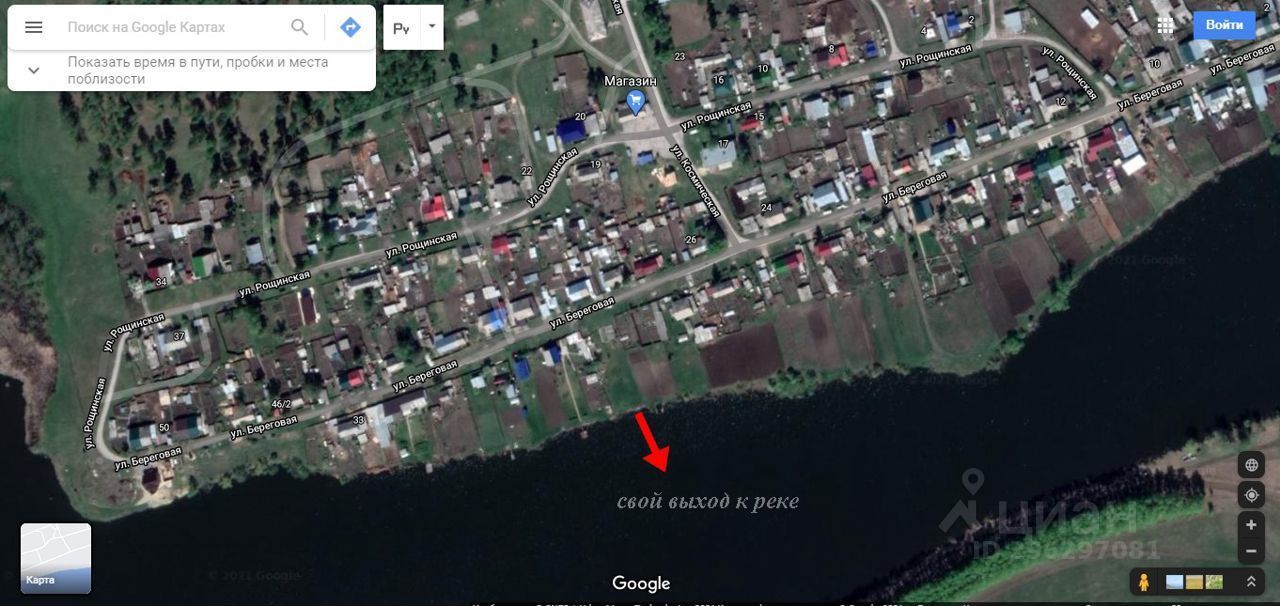The width and height of the screenshot is (1280, 606).
Task: Switch to the Карта map view
Action: coord(56,558)
